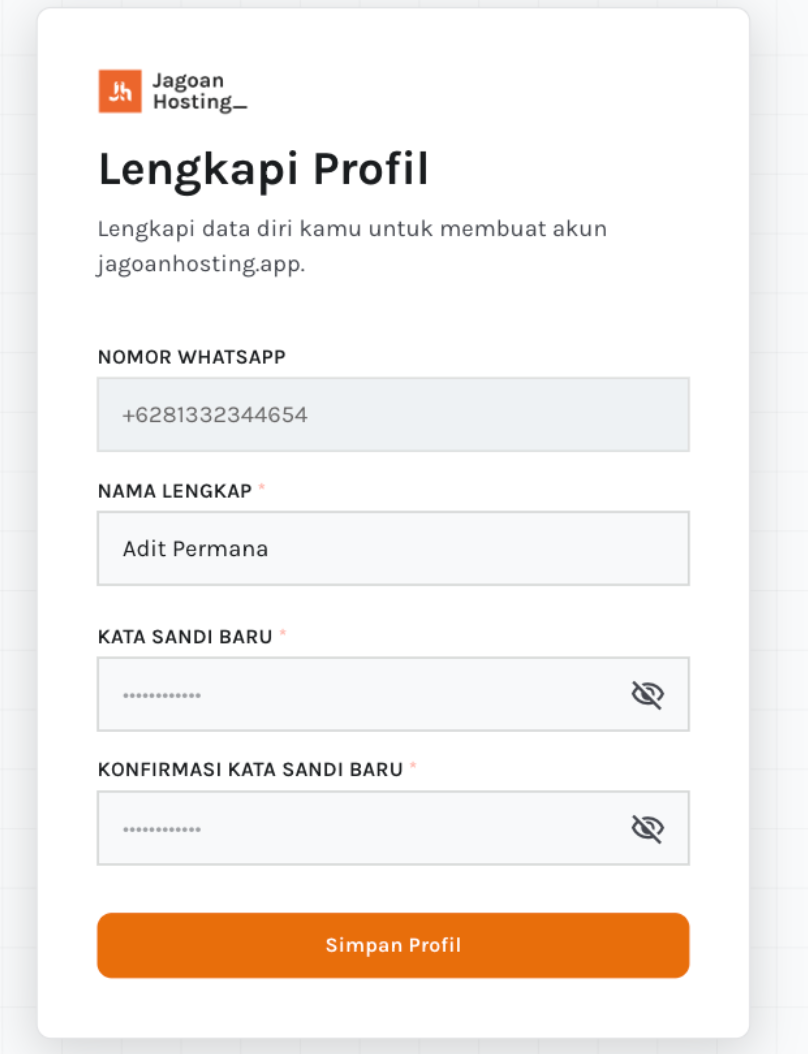The image size is (808, 1054).
Task: Tap the Nomor WhatsApp field
Action: 393,415
